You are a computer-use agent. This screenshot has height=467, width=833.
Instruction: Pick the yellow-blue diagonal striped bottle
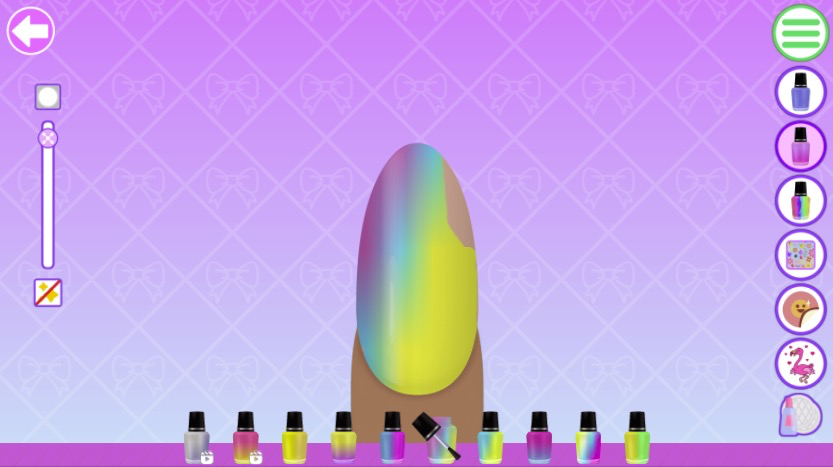[x=588, y=438]
